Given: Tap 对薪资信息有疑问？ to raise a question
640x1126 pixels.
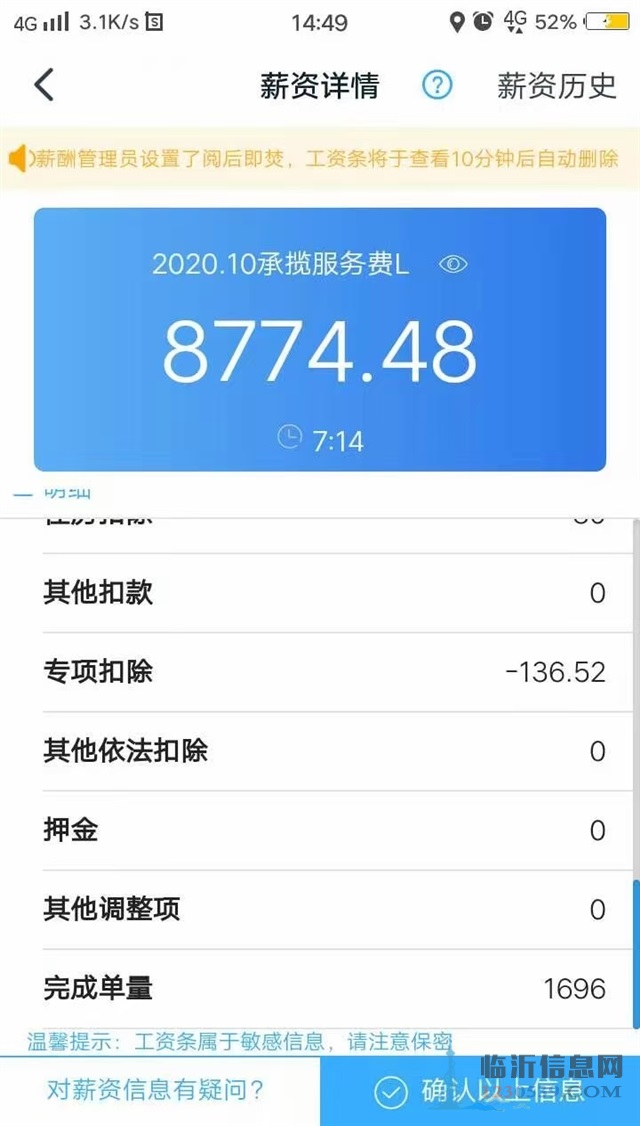Looking at the screenshot, I should tap(157, 1090).
